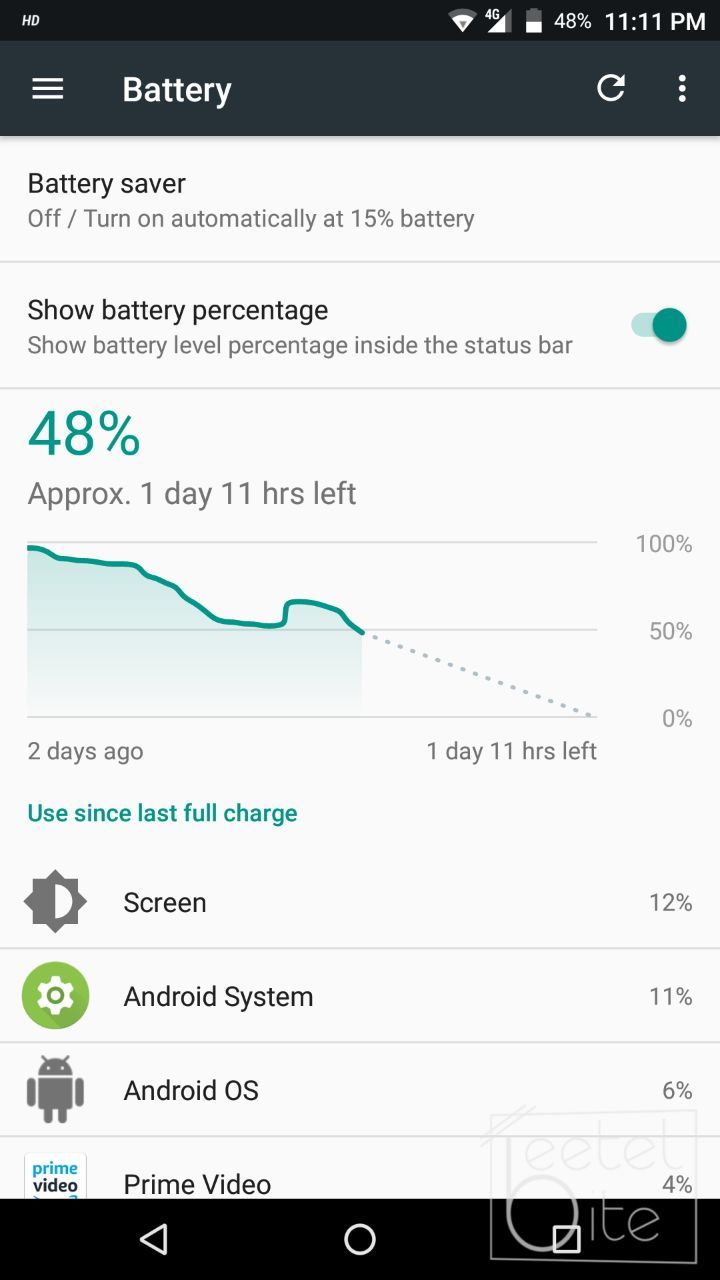Open the battery history graph

point(312,630)
